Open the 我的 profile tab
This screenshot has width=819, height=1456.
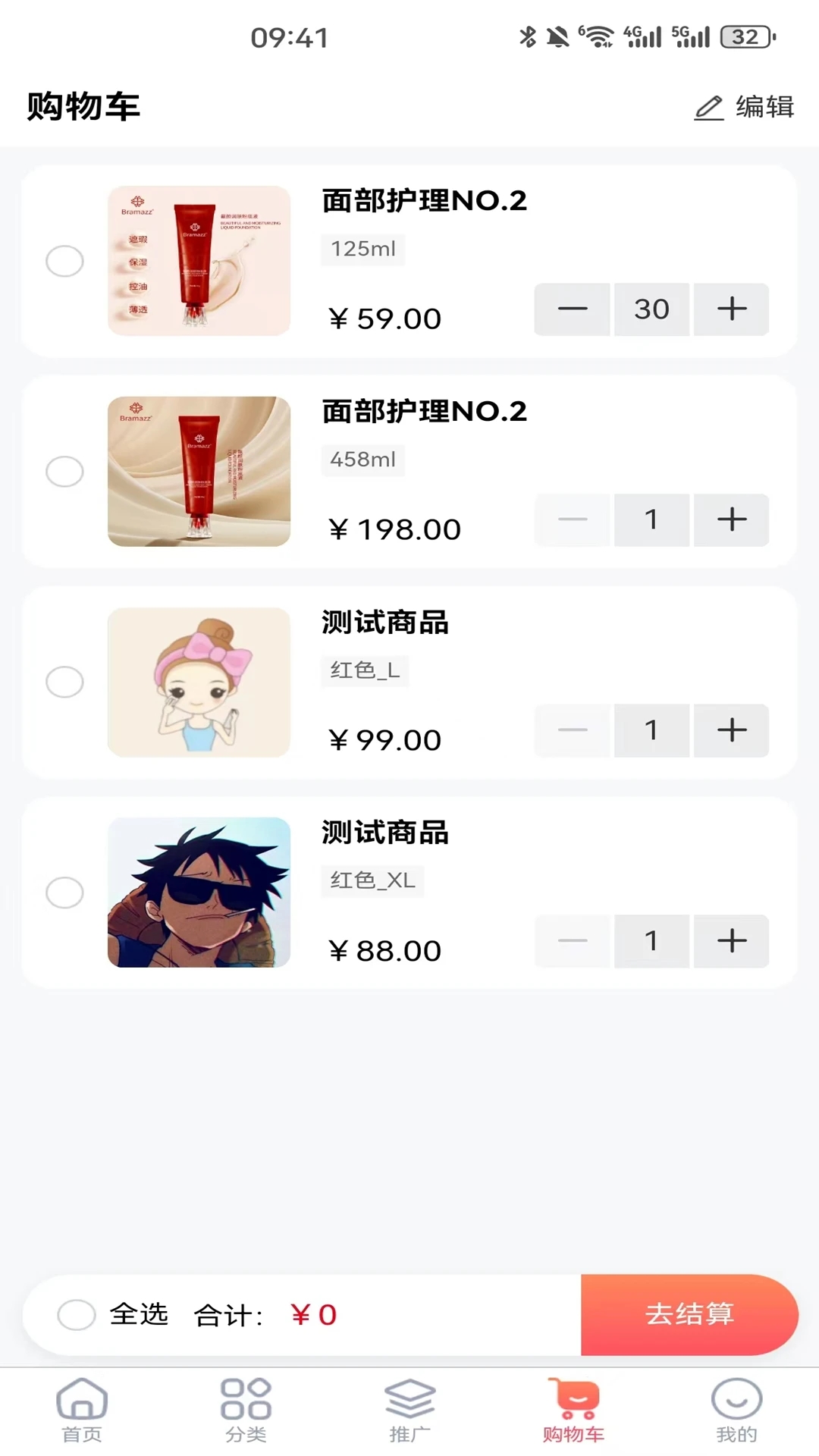point(736,1410)
